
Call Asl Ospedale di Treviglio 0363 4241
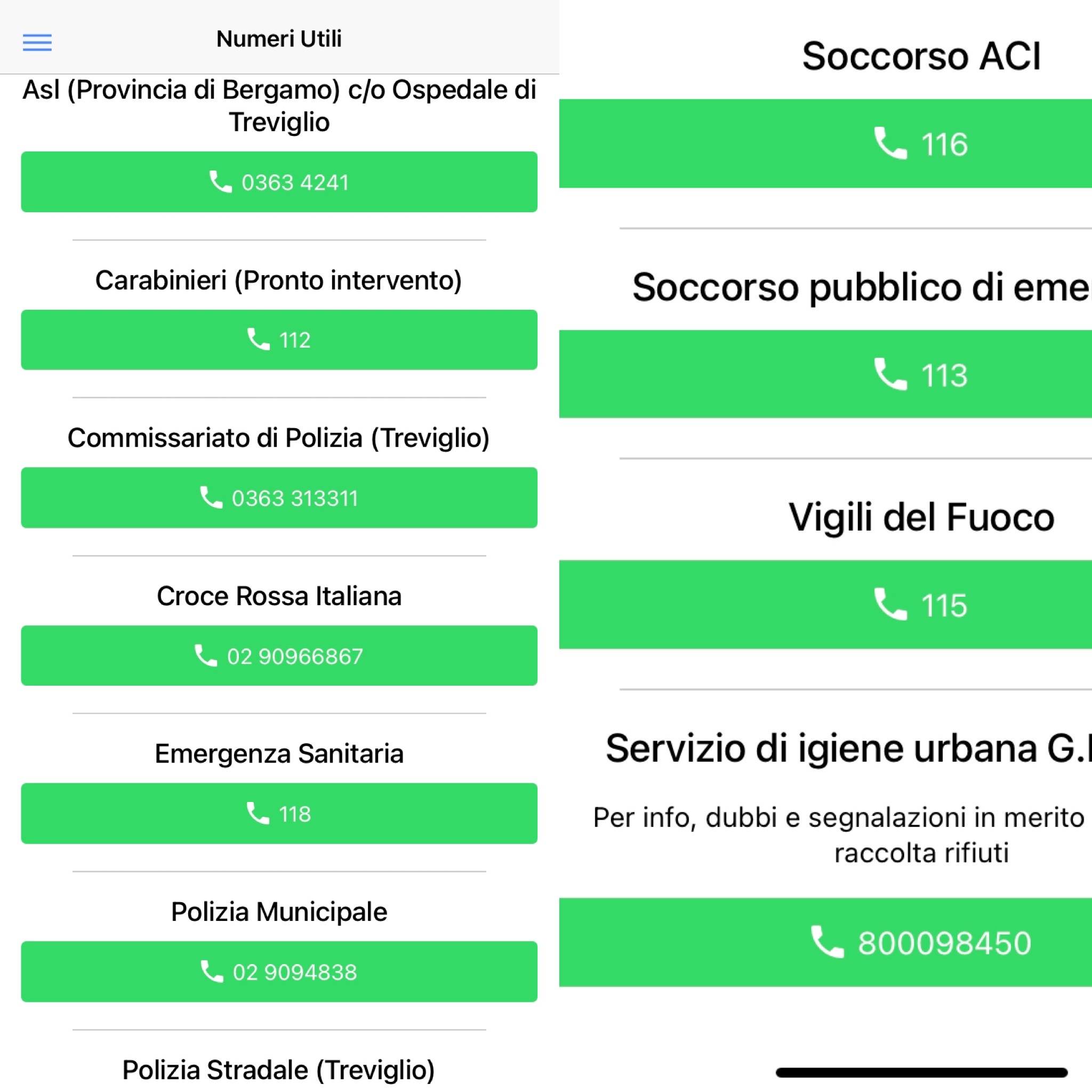click(279, 182)
